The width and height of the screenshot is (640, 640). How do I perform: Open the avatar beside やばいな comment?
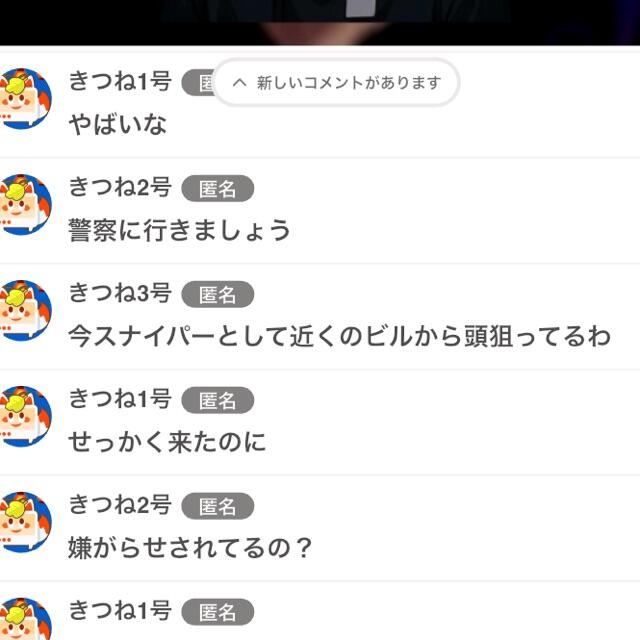coord(25,99)
